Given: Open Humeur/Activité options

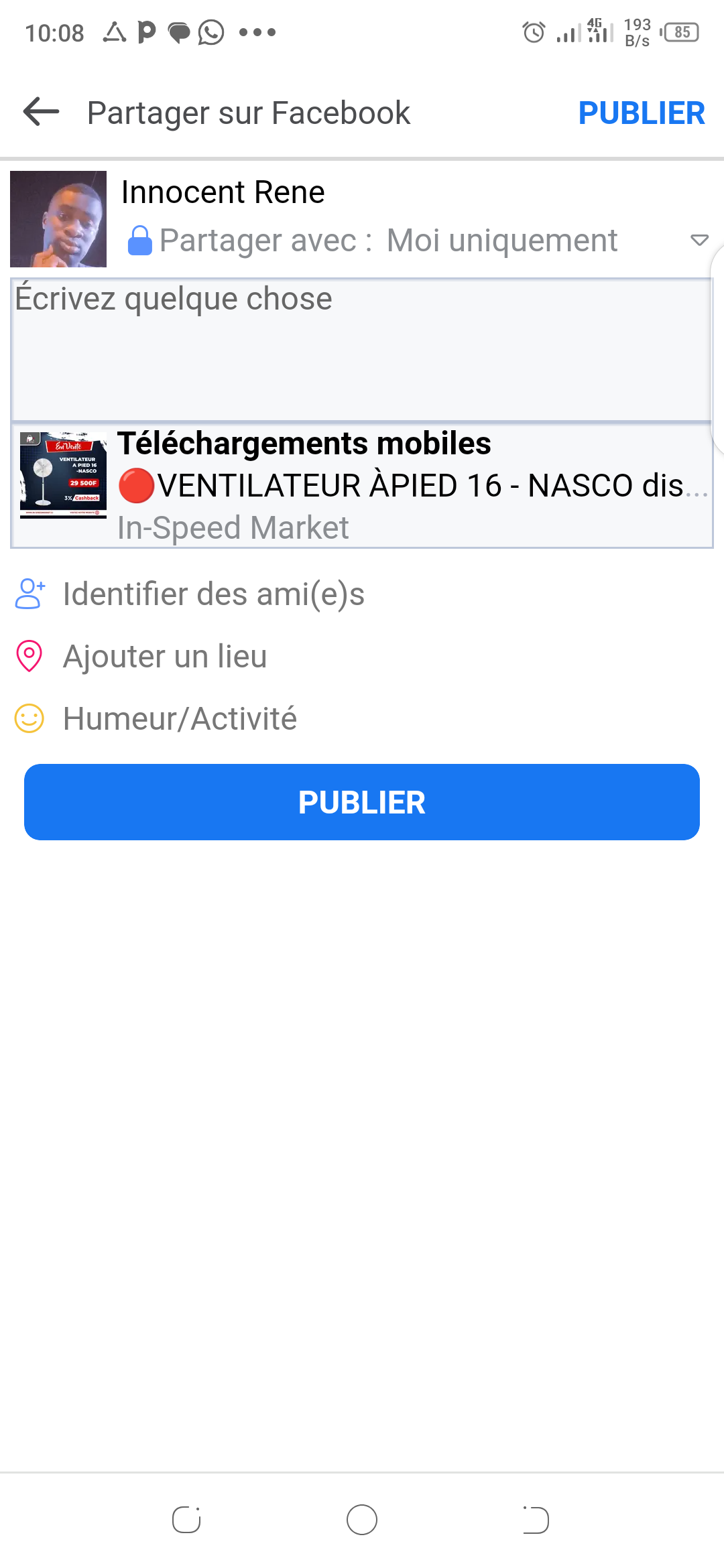Looking at the screenshot, I should 180,719.
